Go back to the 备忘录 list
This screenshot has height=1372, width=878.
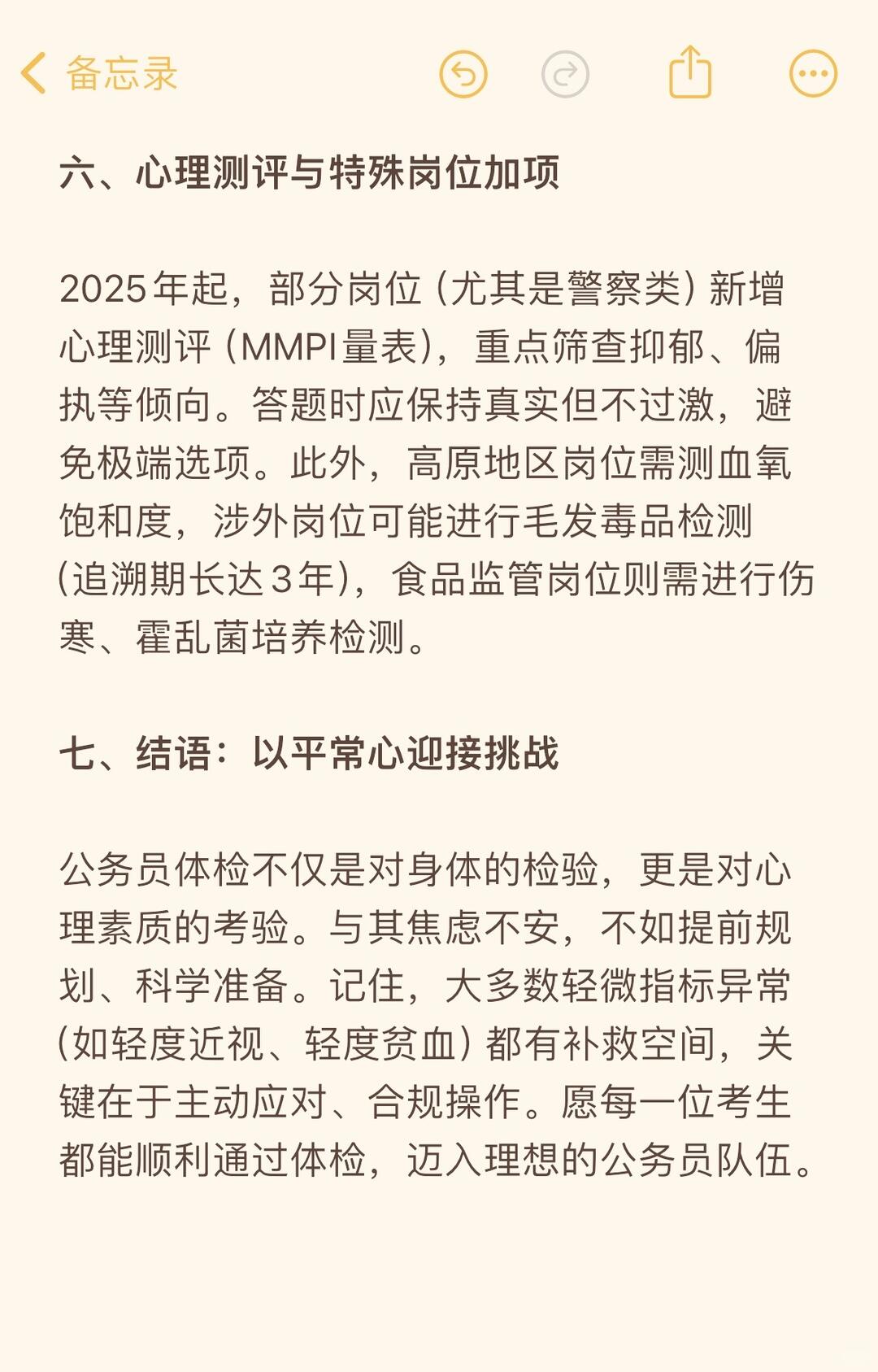coord(98,74)
